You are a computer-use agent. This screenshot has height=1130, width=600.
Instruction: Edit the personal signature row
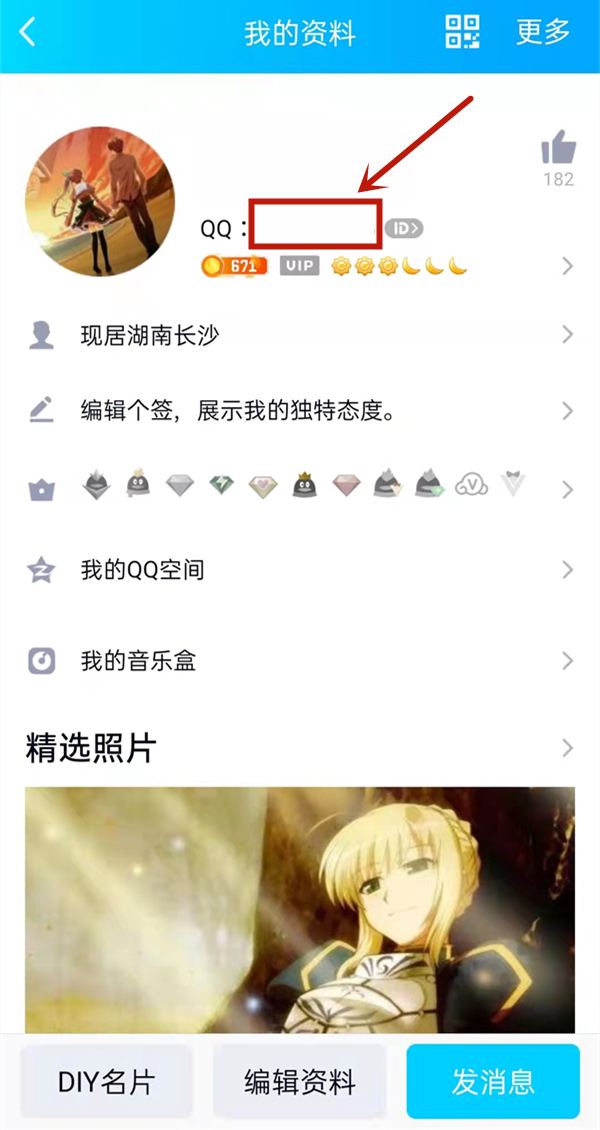pyautogui.click(x=300, y=410)
